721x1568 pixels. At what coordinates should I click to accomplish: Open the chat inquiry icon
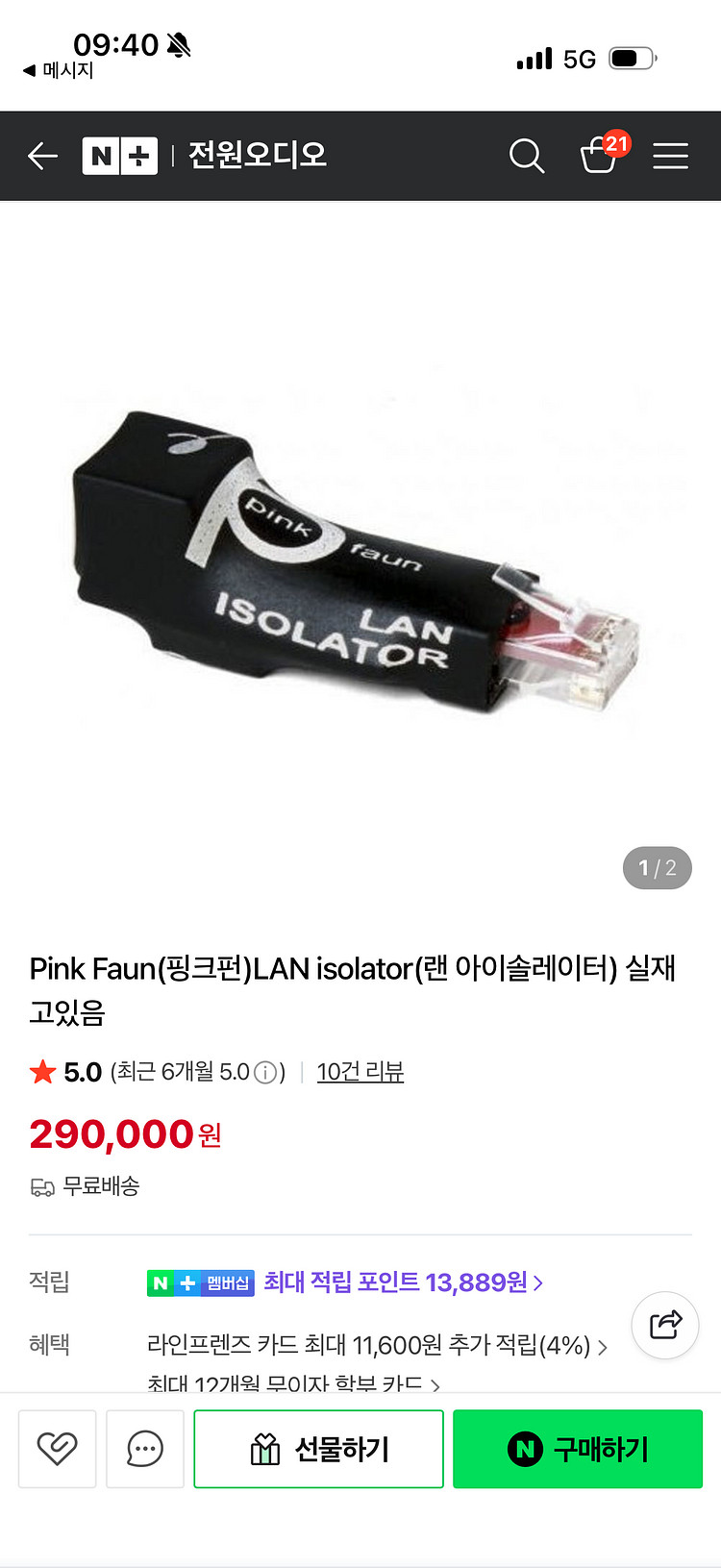[144, 1449]
